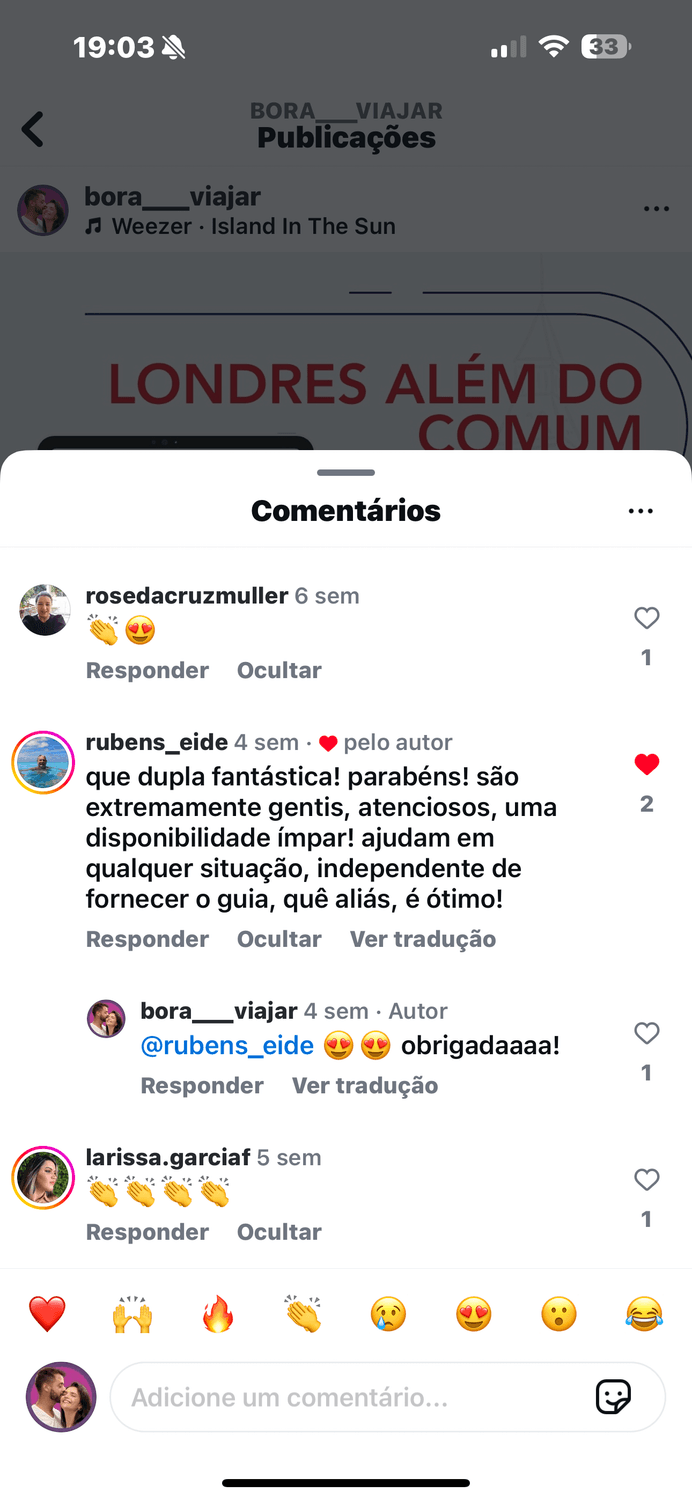The width and height of the screenshot is (692, 1500).
Task: Hide rubens_eide's comment with Ocultar
Action: [x=279, y=939]
